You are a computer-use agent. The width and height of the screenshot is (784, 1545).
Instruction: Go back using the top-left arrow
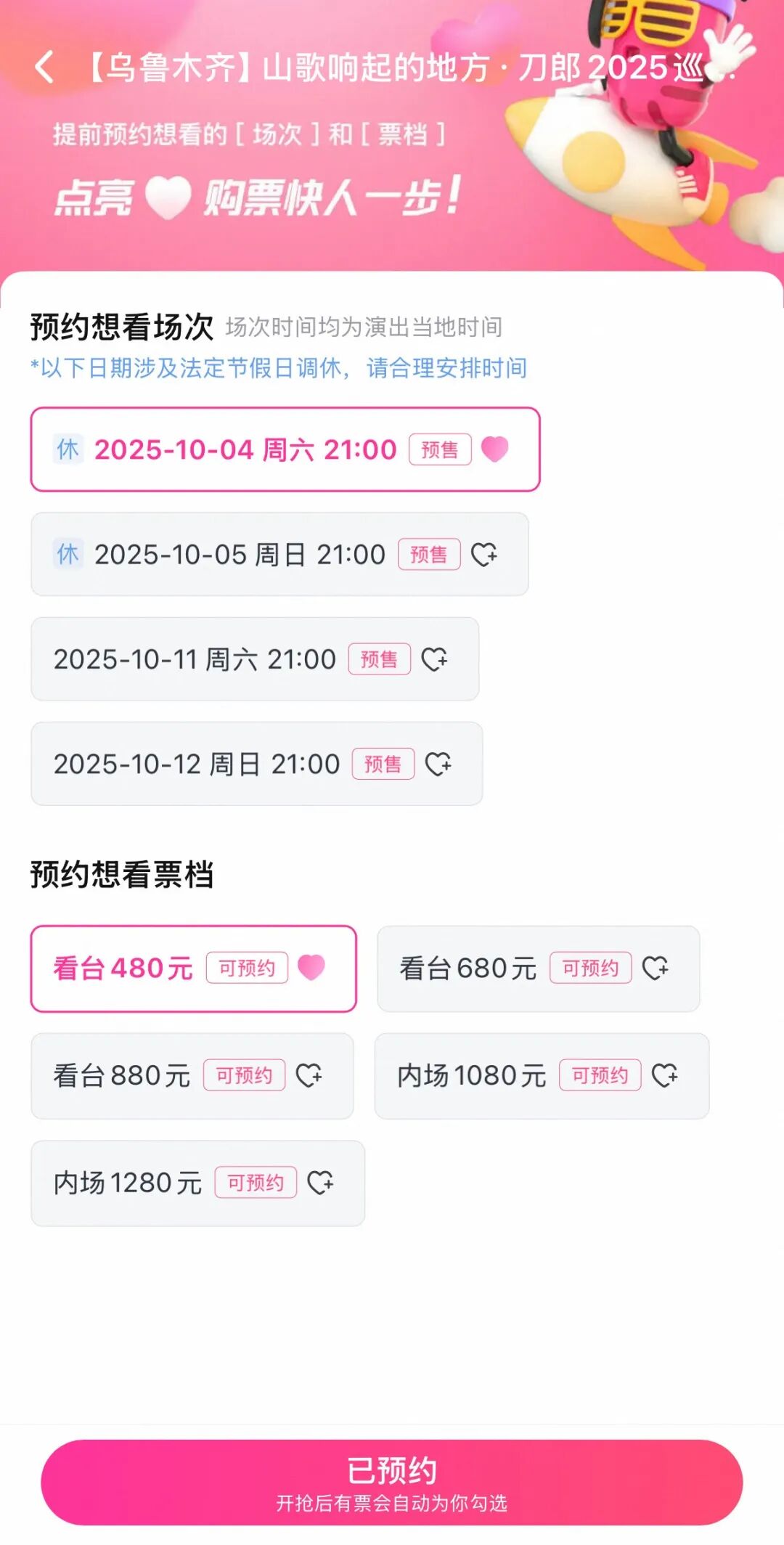click(x=44, y=68)
